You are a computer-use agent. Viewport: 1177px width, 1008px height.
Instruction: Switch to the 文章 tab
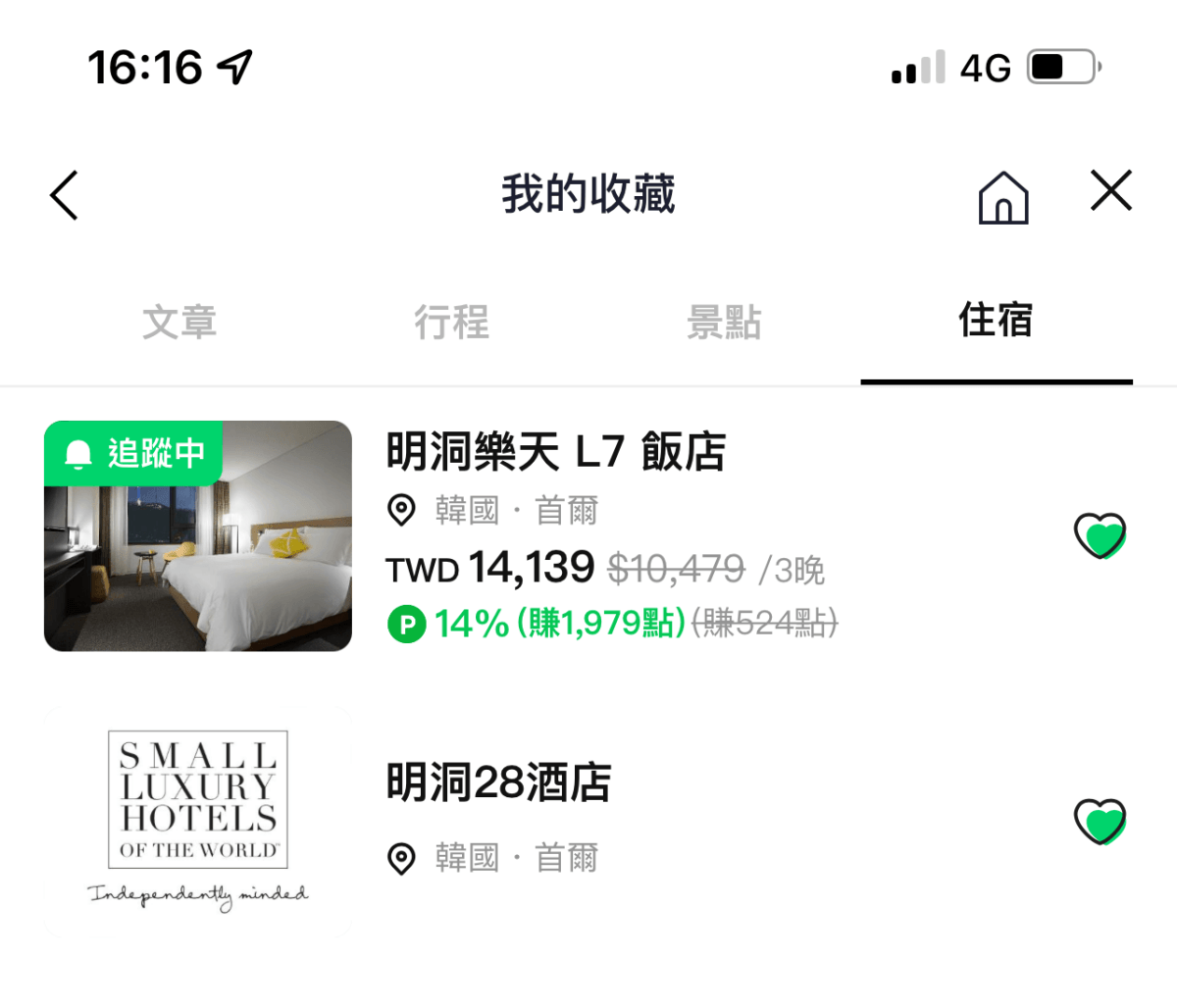(x=179, y=322)
